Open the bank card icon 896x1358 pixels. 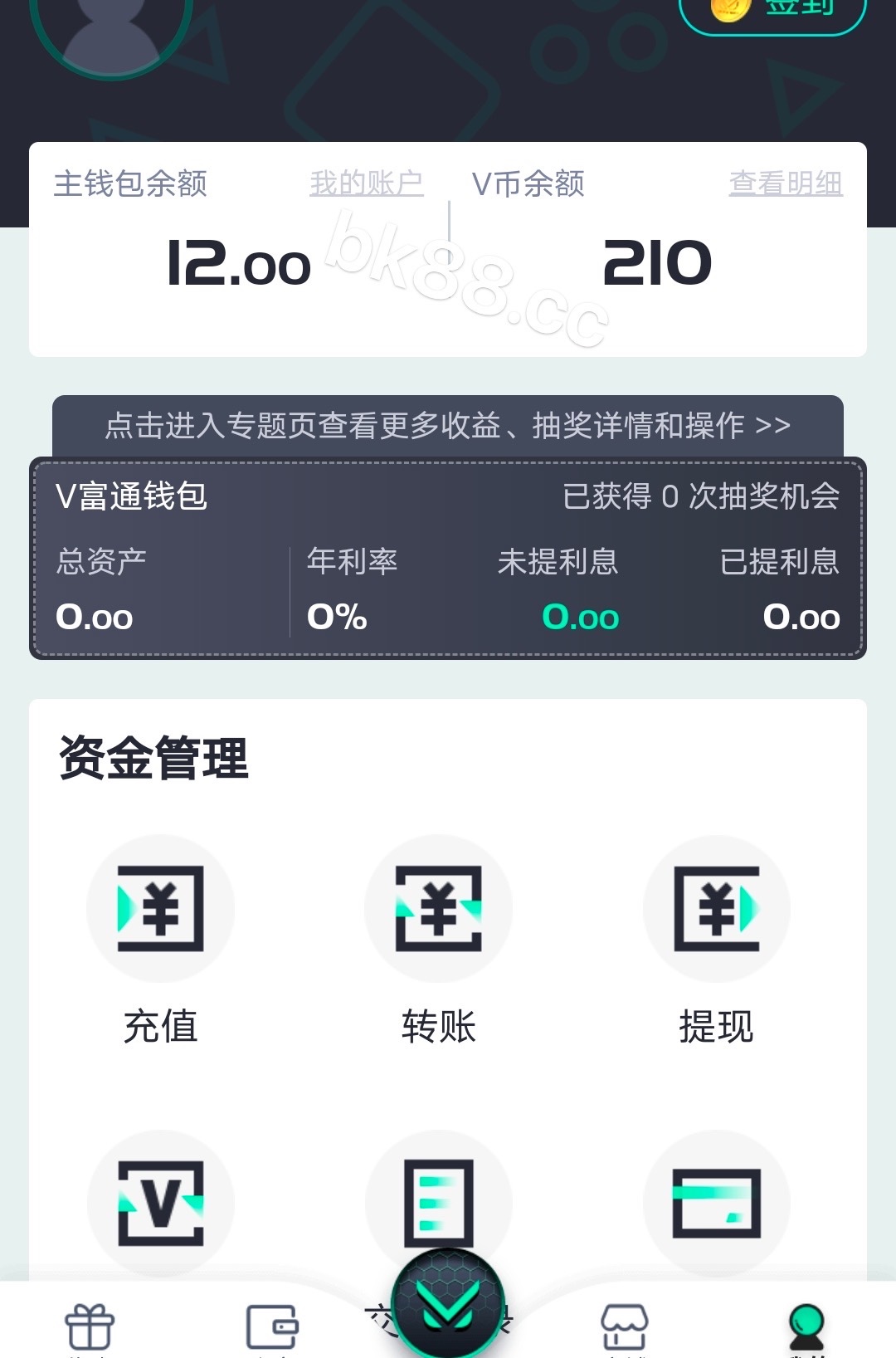coord(717,1204)
